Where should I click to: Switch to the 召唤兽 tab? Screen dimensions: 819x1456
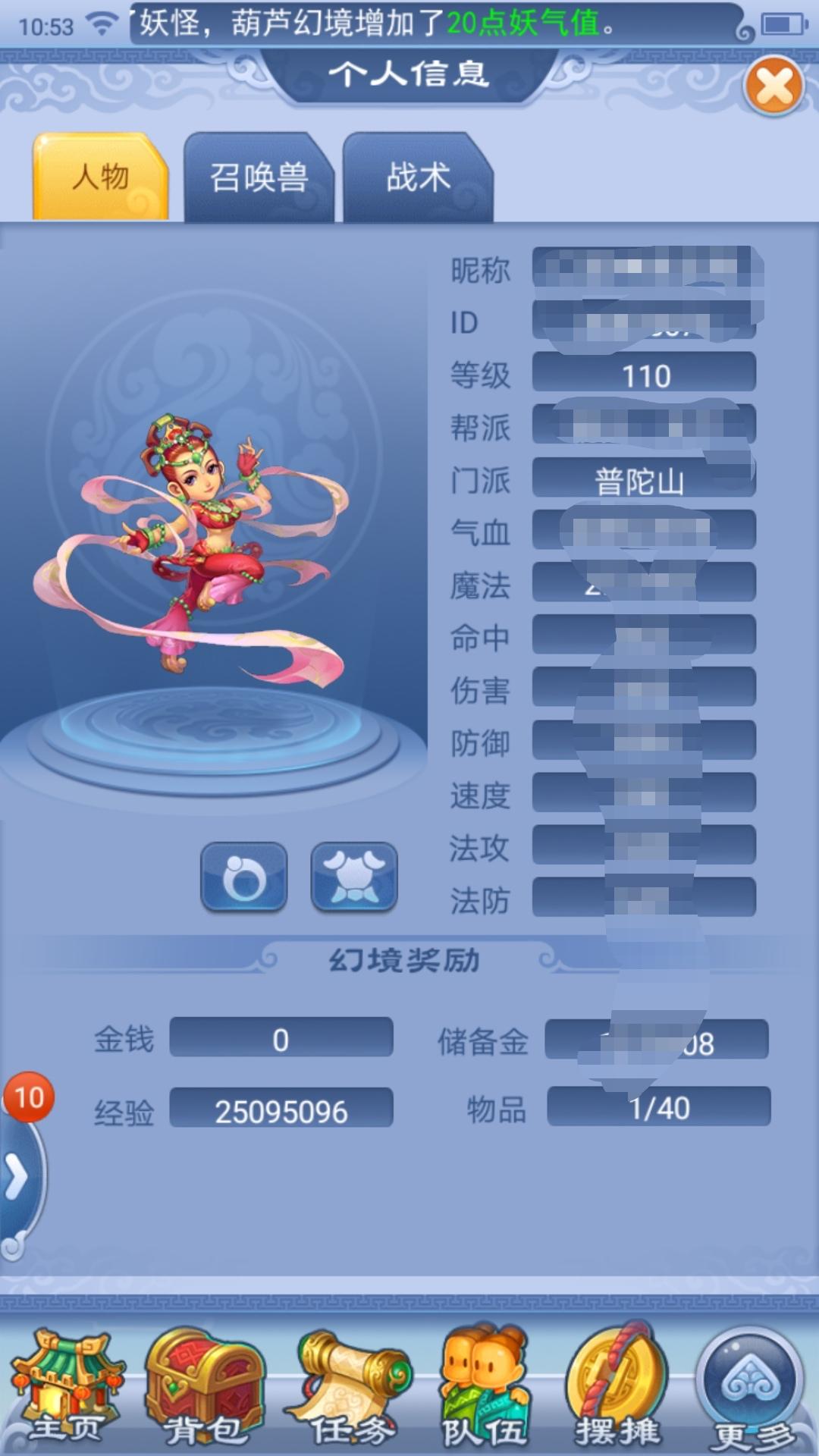click(259, 178)
